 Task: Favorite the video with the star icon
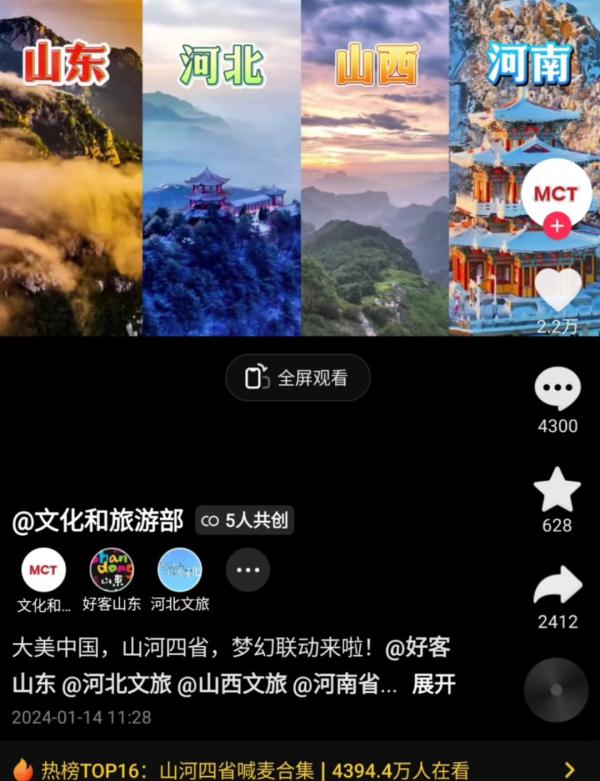coord(557,489)
